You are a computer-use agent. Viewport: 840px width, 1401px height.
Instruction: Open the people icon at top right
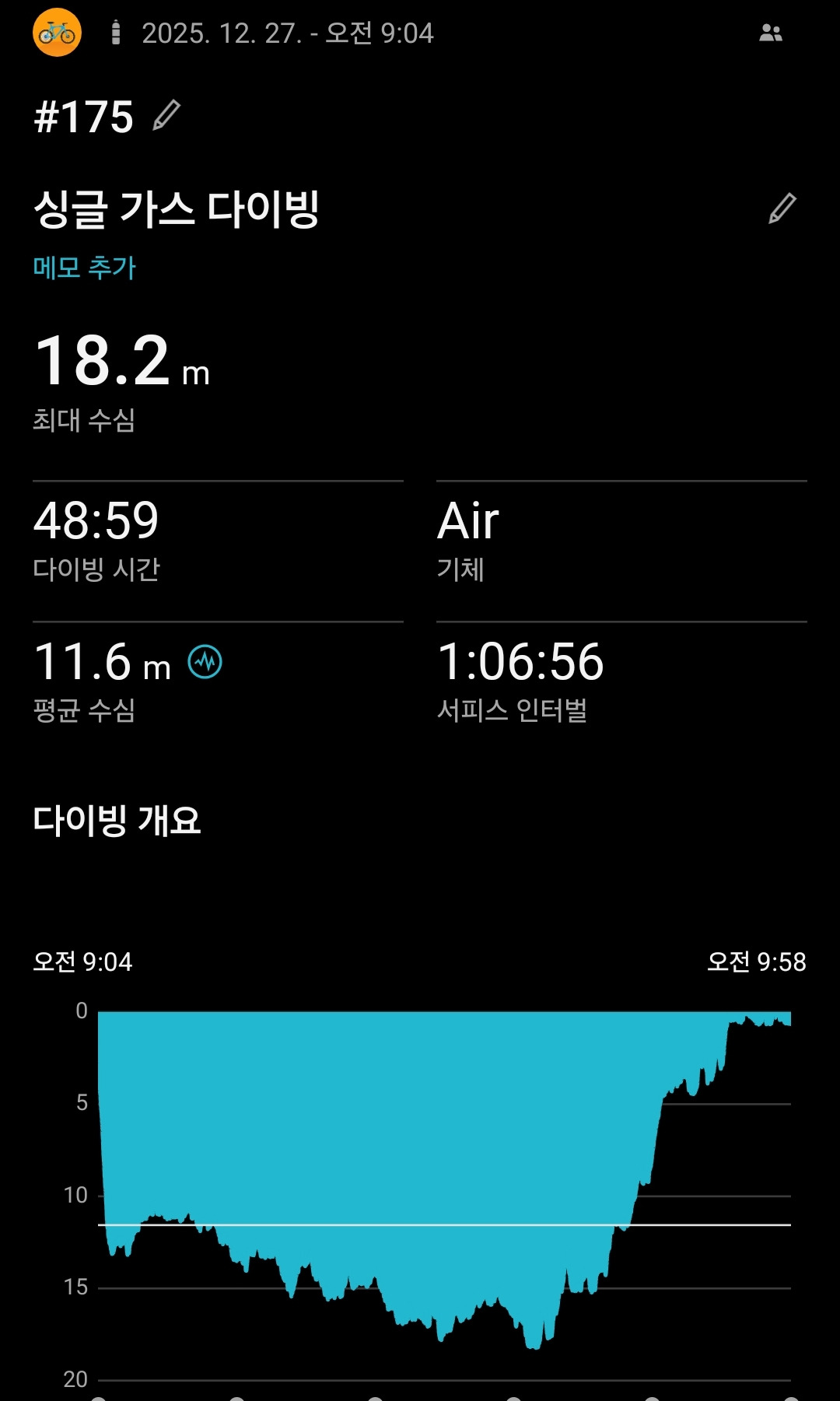pos(771,33)
